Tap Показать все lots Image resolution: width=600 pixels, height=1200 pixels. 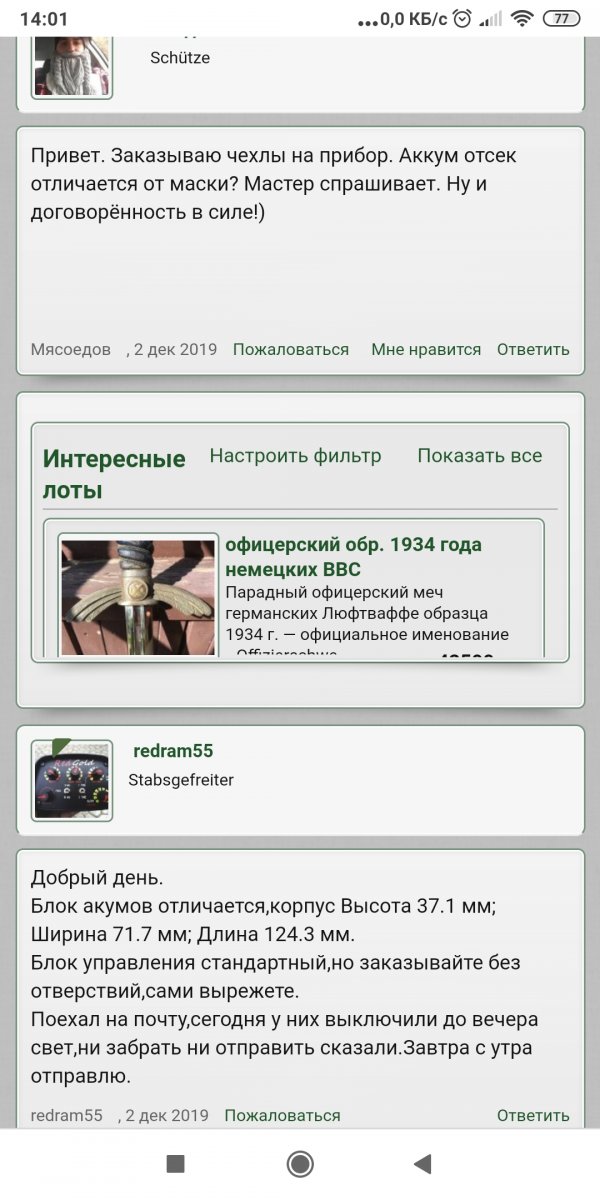(x=479, y=455)
